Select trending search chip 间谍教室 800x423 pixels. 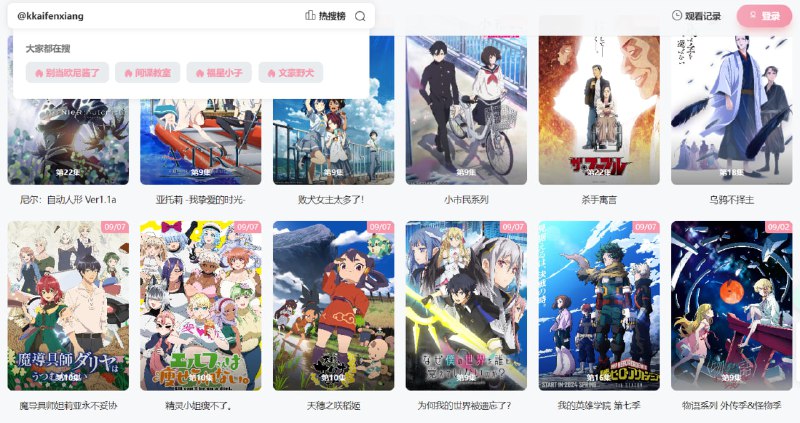pos(154,72)
